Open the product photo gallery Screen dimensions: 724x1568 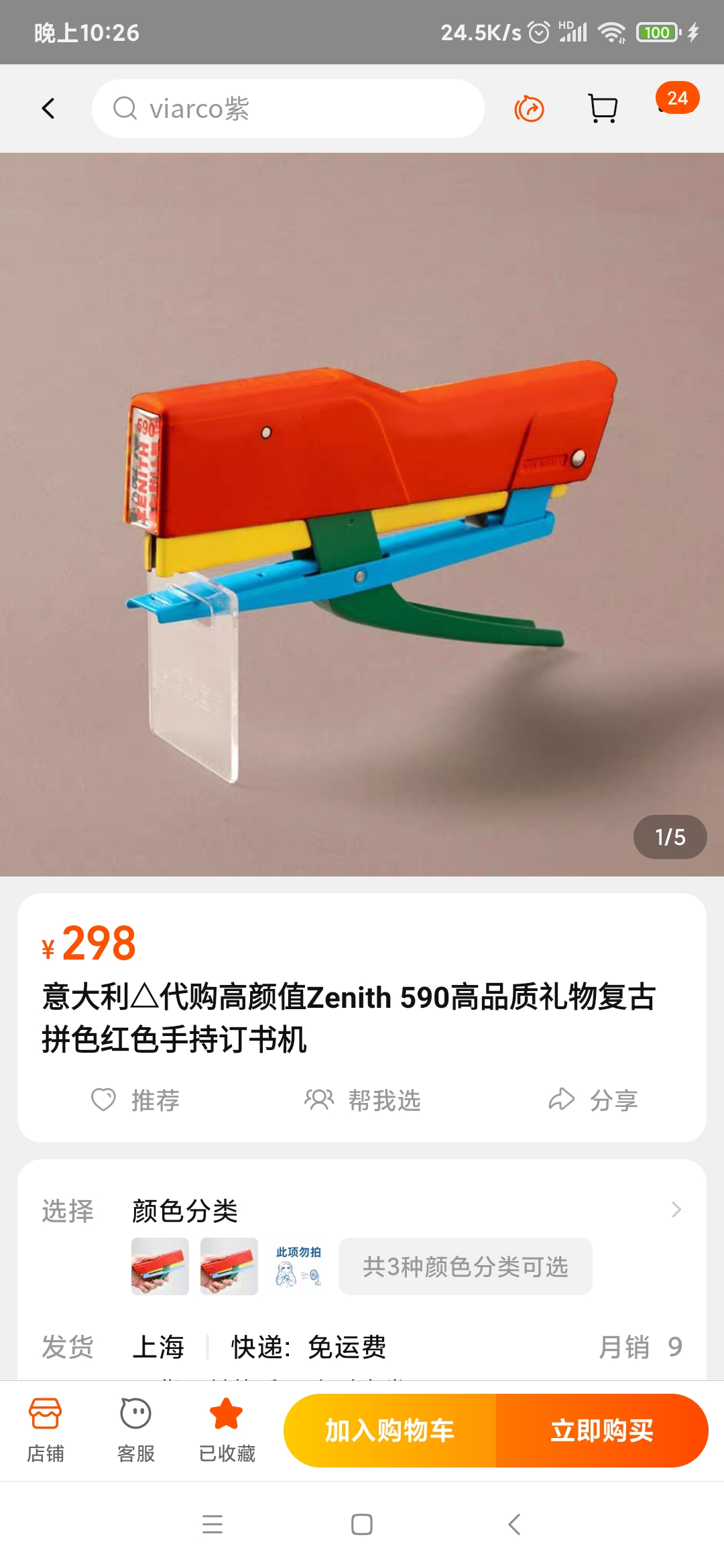(362, 515)
